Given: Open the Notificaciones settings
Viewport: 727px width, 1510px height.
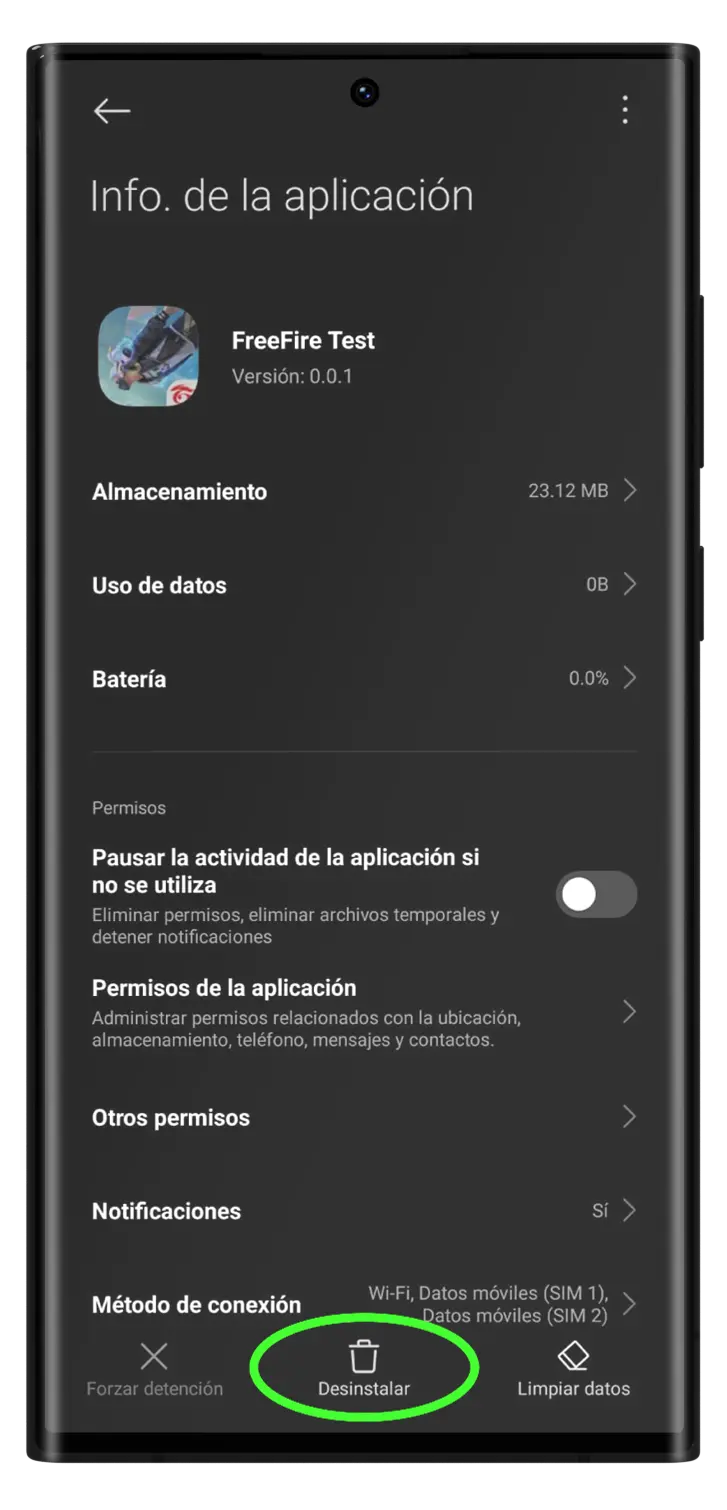Looking at the screenshot, I should coord(364,1211).
